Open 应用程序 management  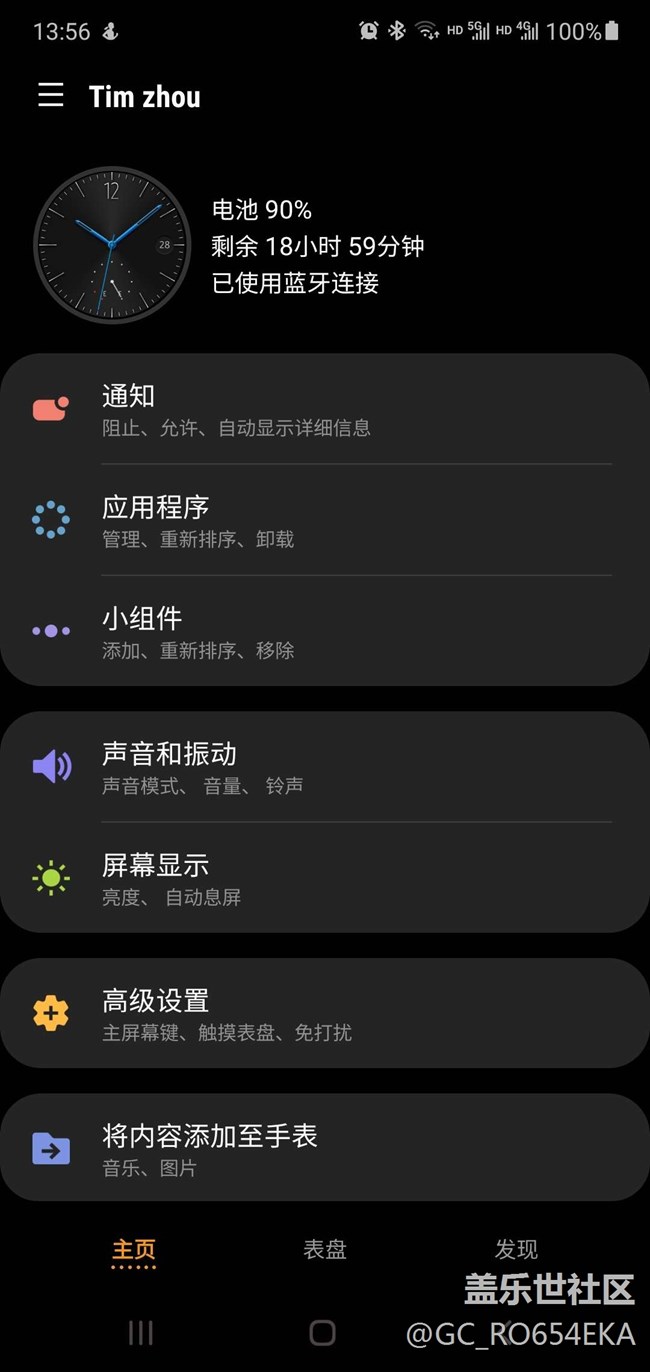[324, 521]
